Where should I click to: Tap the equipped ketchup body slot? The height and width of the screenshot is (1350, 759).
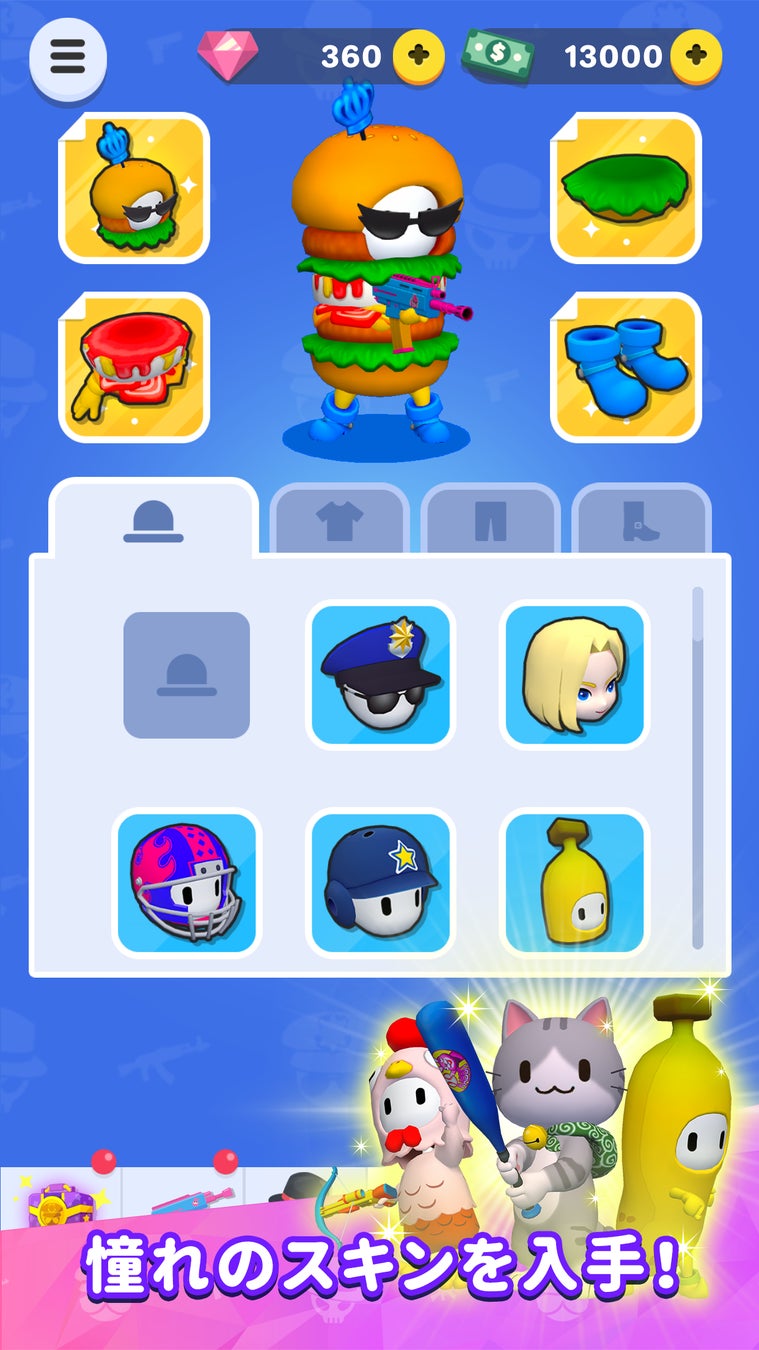pos(134,367)
